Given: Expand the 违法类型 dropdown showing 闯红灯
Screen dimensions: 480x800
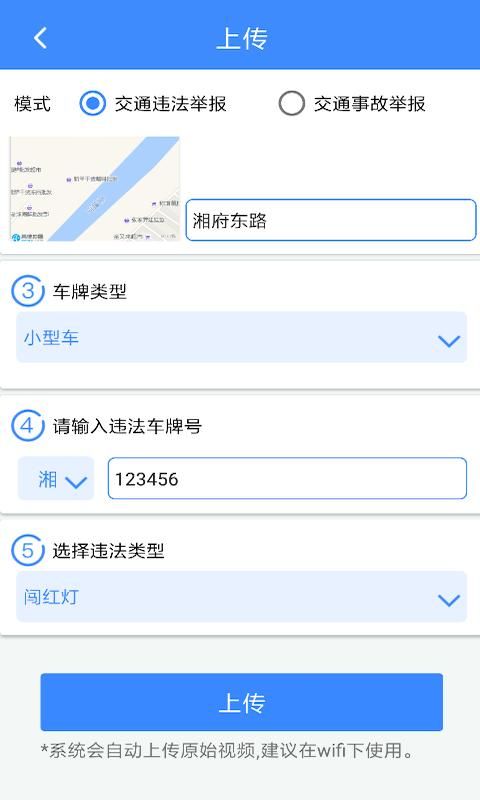Looking at the screenshot, I should point(241,596).
